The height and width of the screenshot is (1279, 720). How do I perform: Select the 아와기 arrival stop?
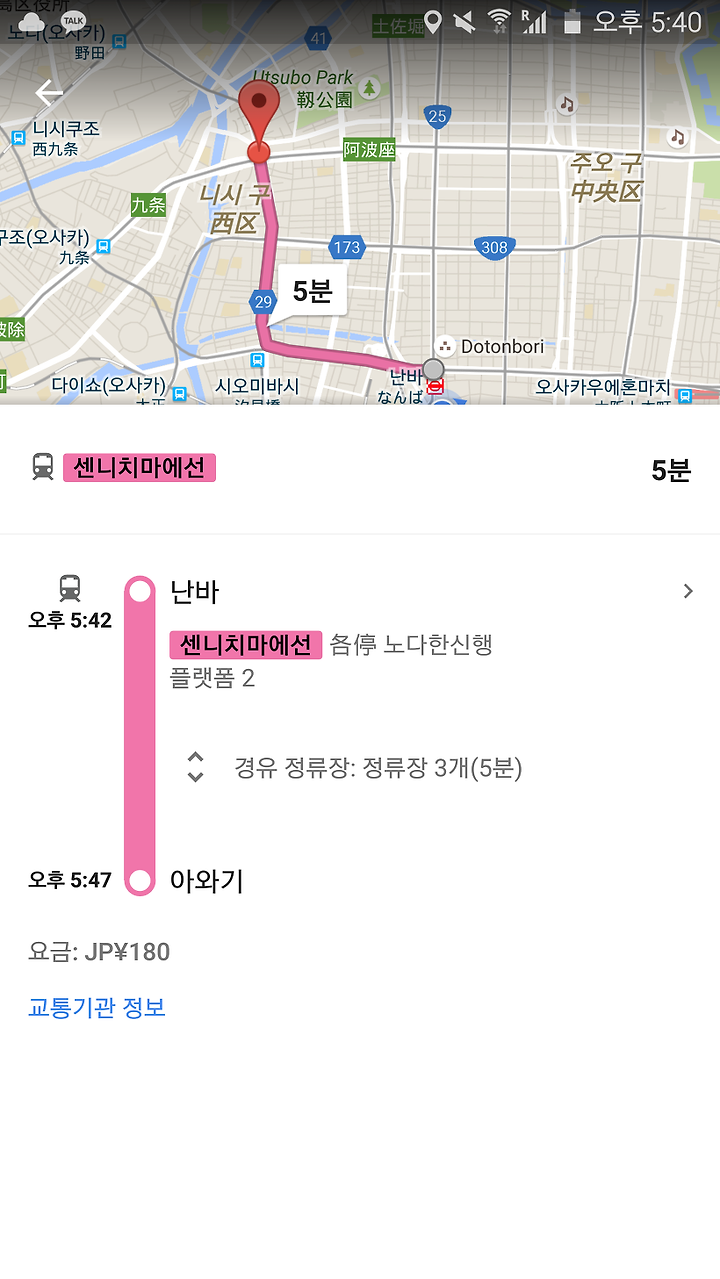(207, 881)
